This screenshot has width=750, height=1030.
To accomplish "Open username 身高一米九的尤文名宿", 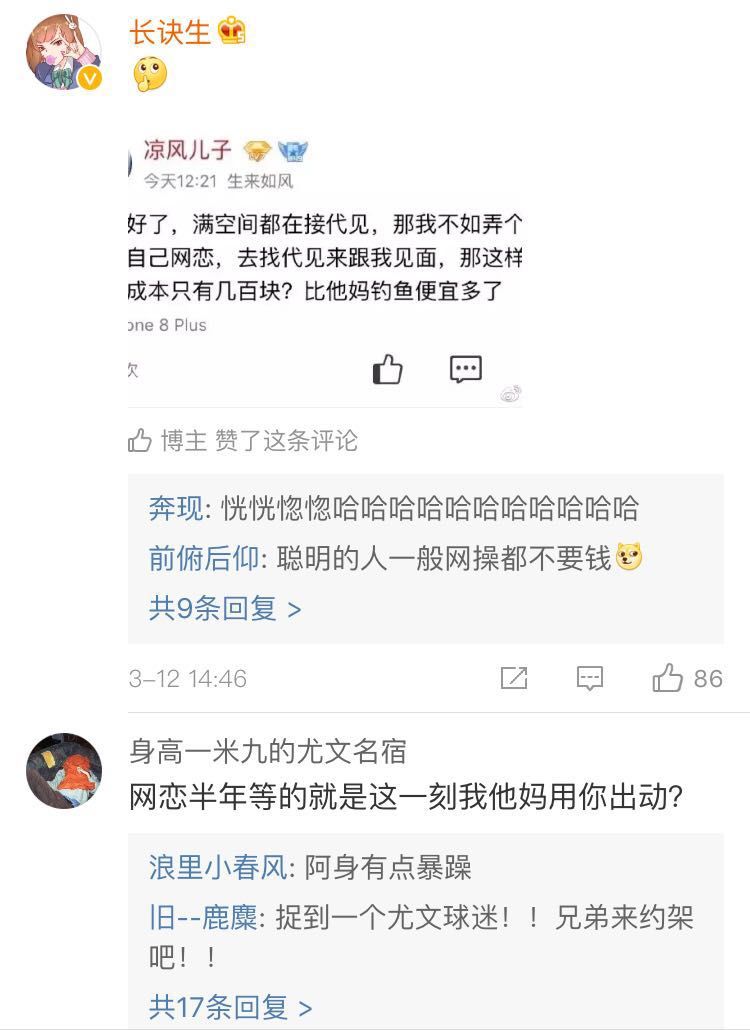I will pyautogui.click(x=268, y=751).
